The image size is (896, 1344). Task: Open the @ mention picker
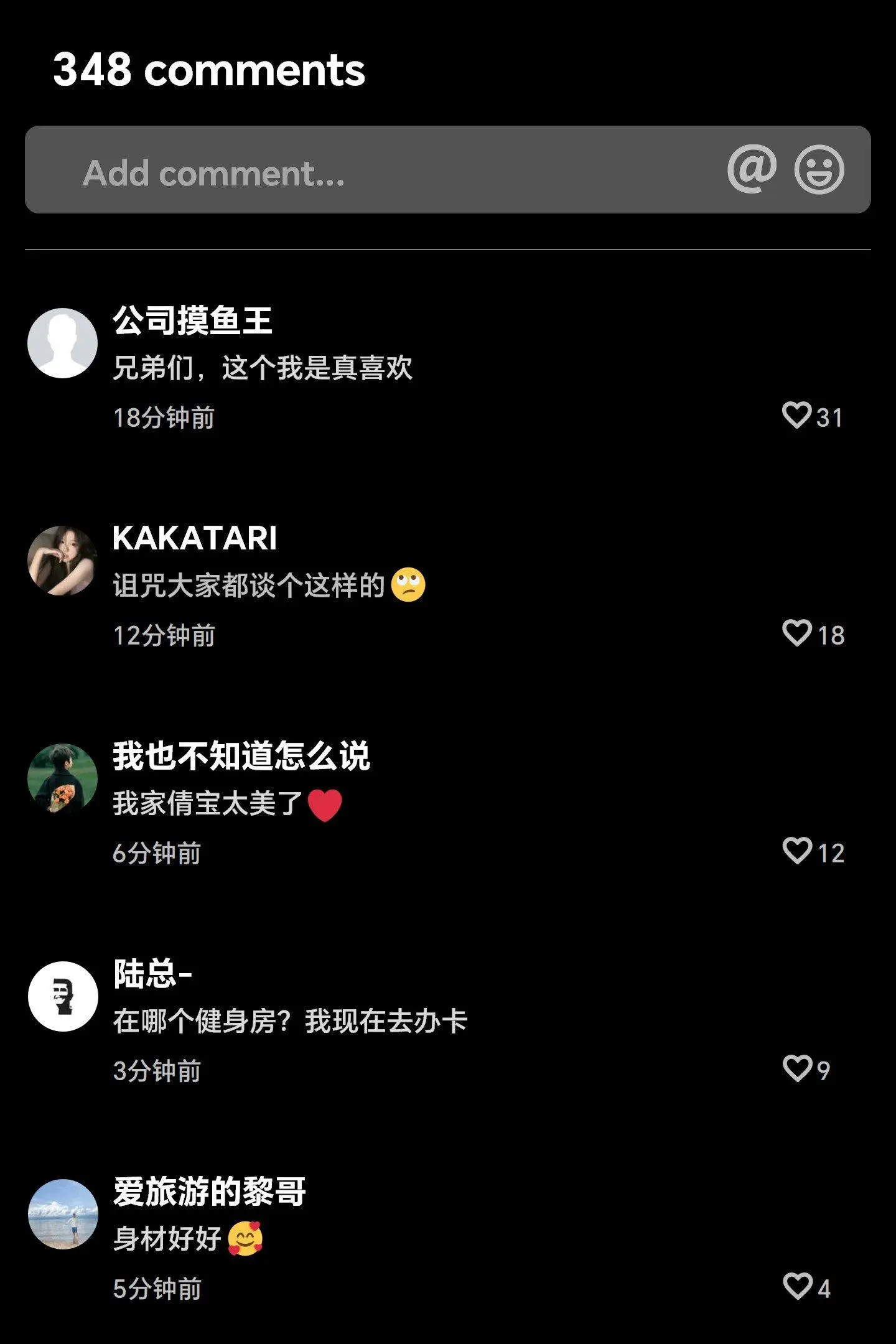[x=752, y=169]
